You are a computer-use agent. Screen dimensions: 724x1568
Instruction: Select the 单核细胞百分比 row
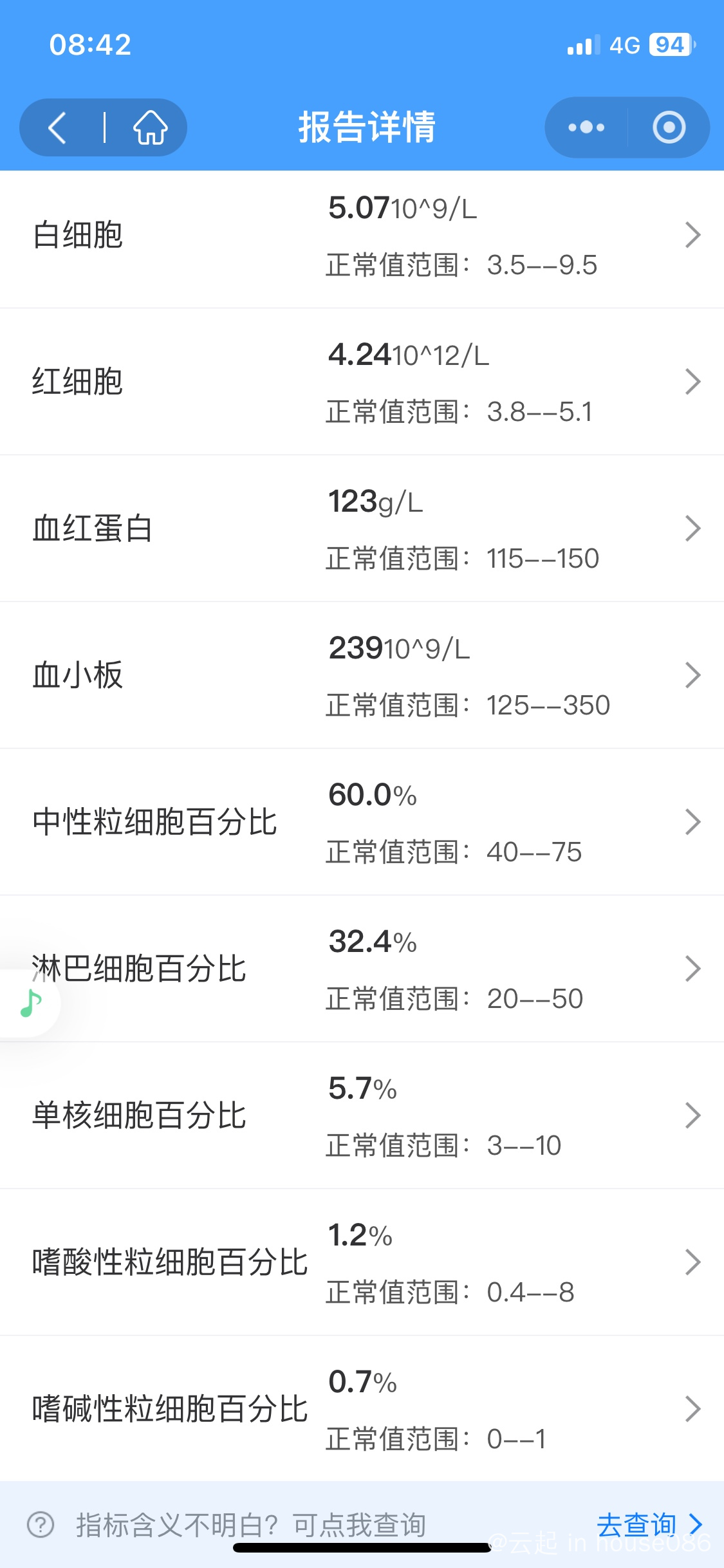click(x=362, y=1115)
